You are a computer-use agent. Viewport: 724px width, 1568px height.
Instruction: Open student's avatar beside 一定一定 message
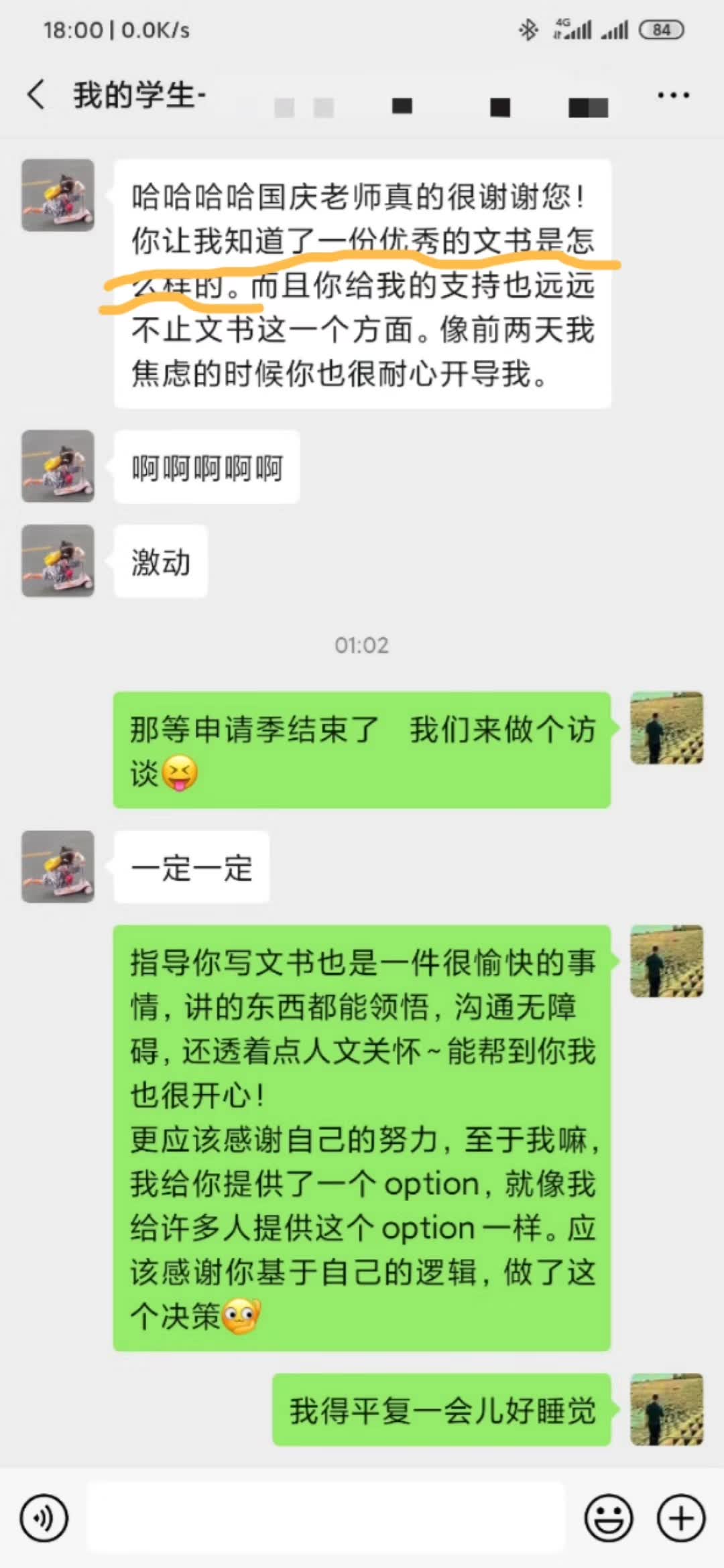(x=58, y=867)
